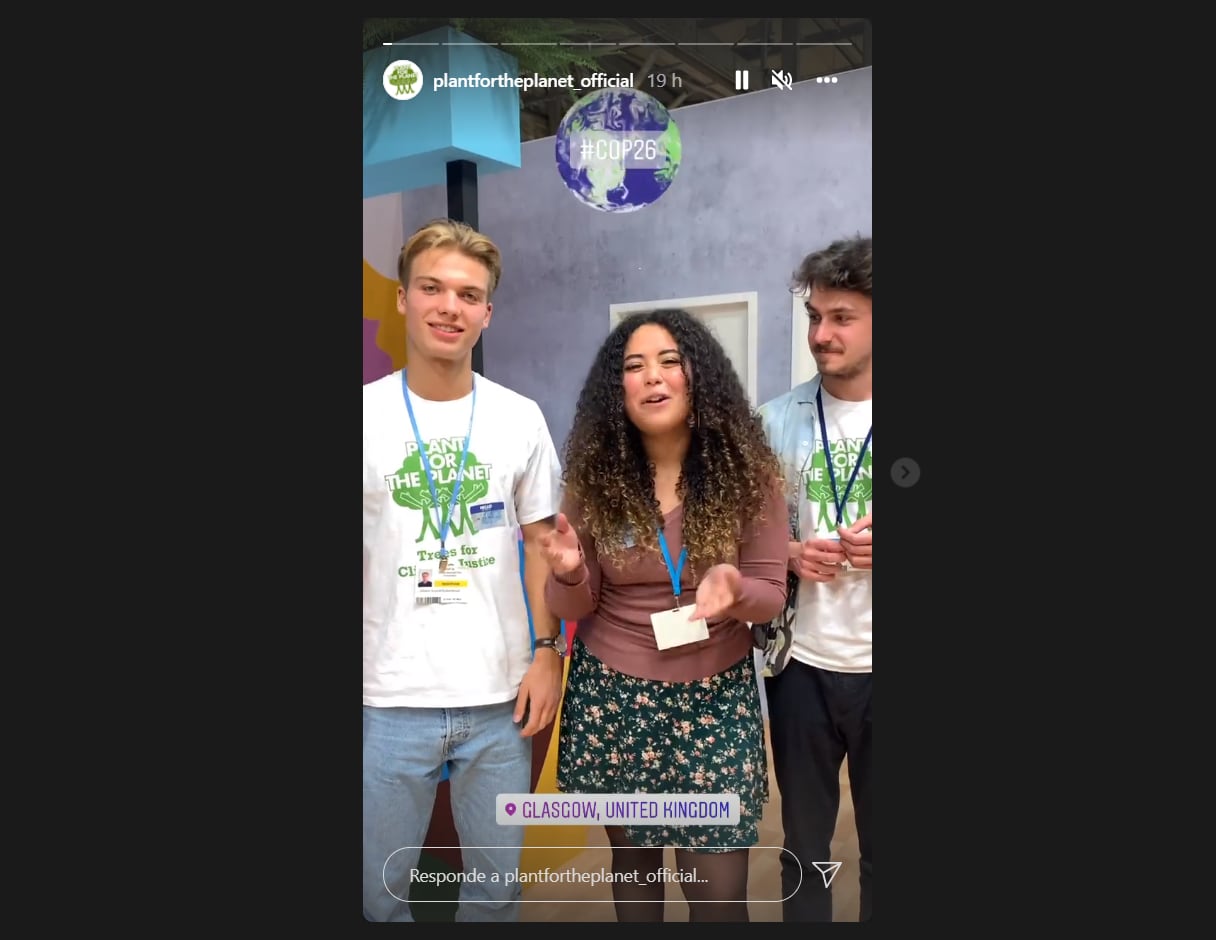
Task: Open plantfortheplanet_official profile name
Action: coord(533,81)
